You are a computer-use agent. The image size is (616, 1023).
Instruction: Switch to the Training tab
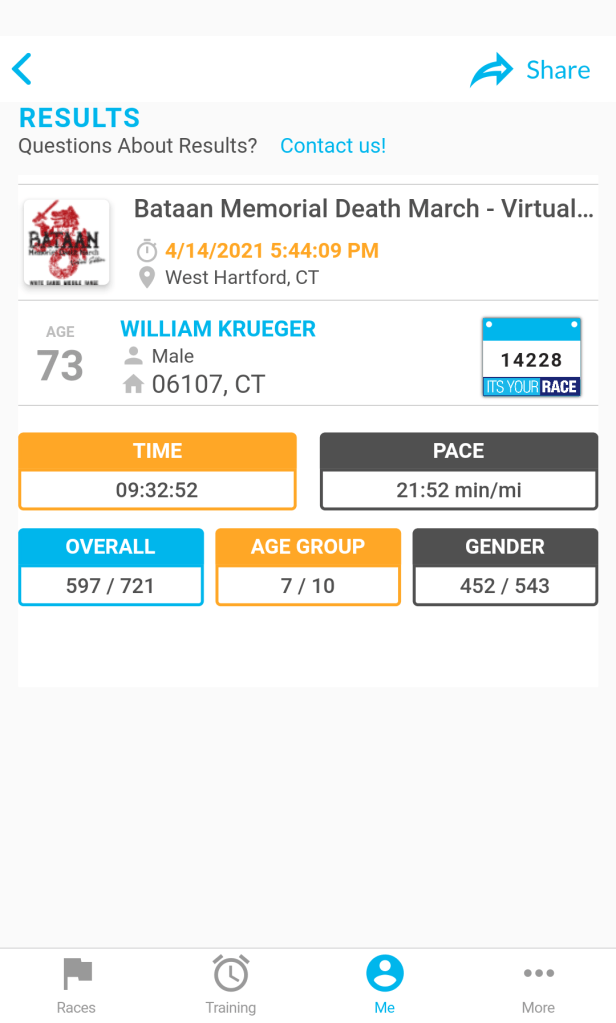pyautogui.click(x=231, y=985)
